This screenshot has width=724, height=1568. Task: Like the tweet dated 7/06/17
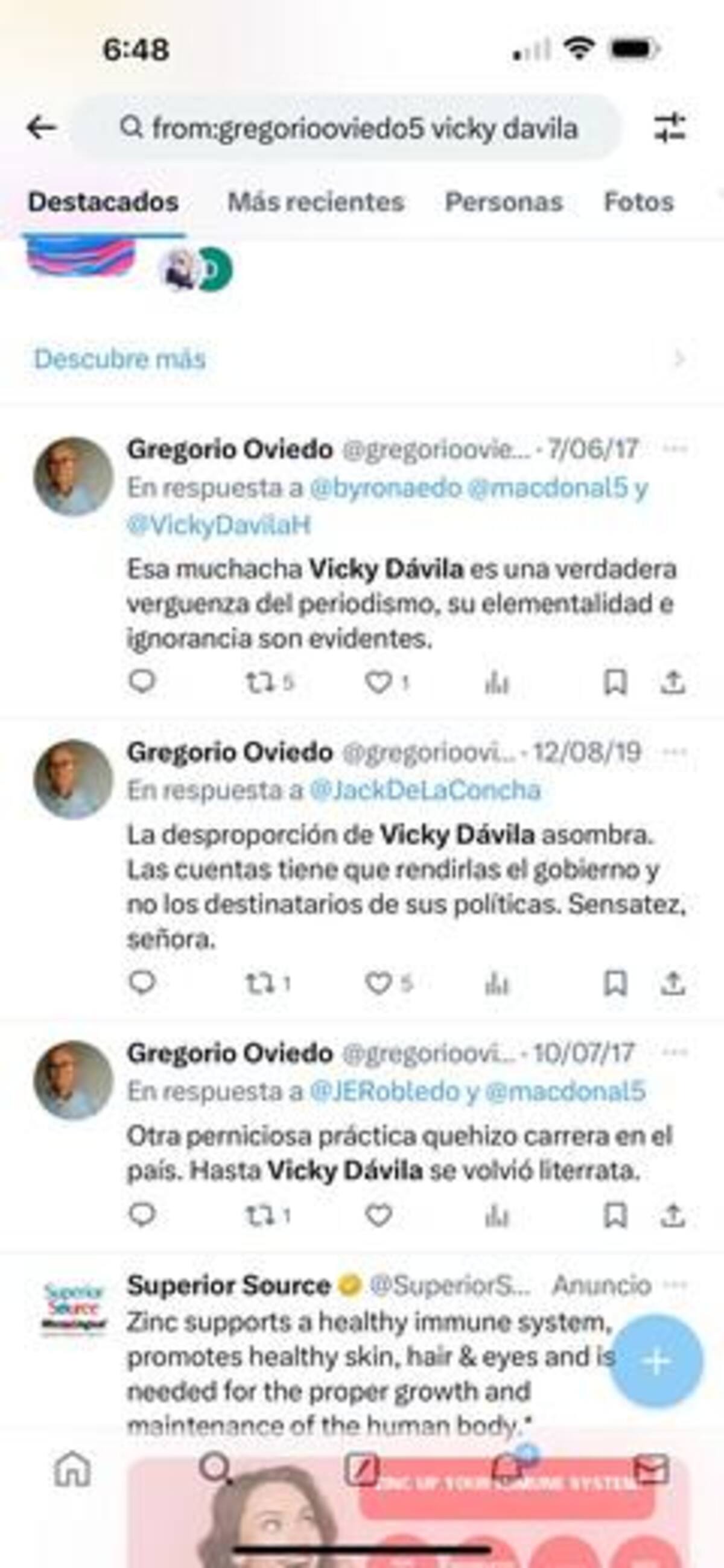pyautogui.click(x=378, y=682)
